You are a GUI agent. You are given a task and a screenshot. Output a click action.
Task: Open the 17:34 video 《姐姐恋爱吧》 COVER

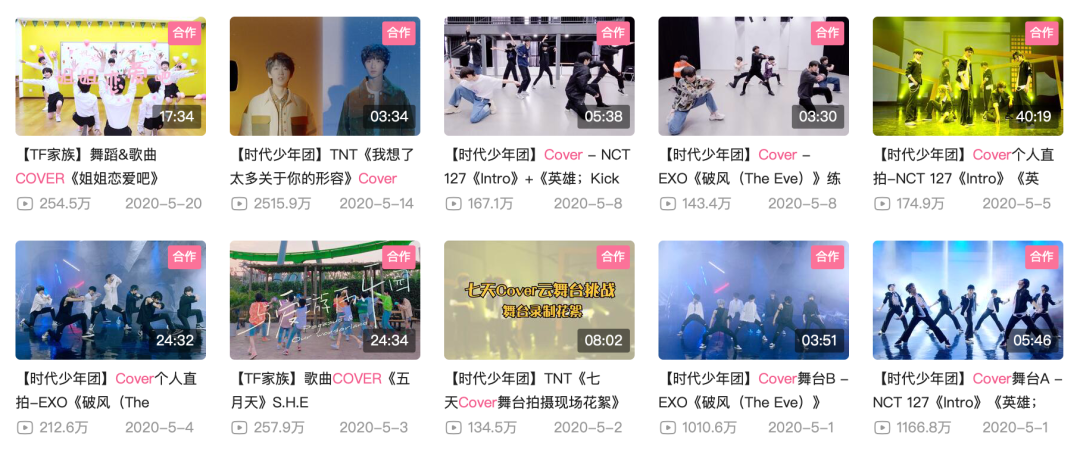(110, 76)
